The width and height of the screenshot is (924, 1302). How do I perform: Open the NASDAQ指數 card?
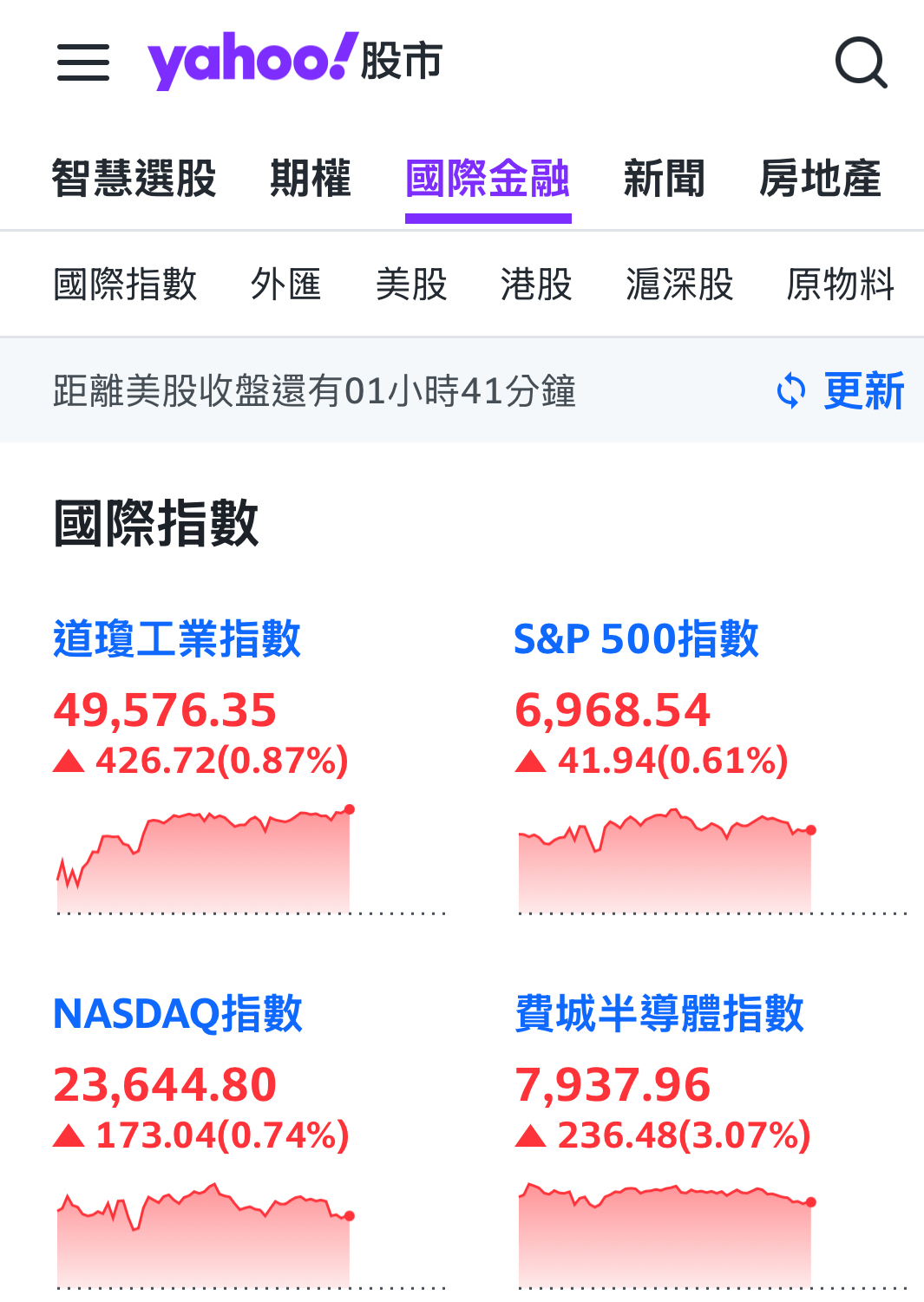(178, 1013)
